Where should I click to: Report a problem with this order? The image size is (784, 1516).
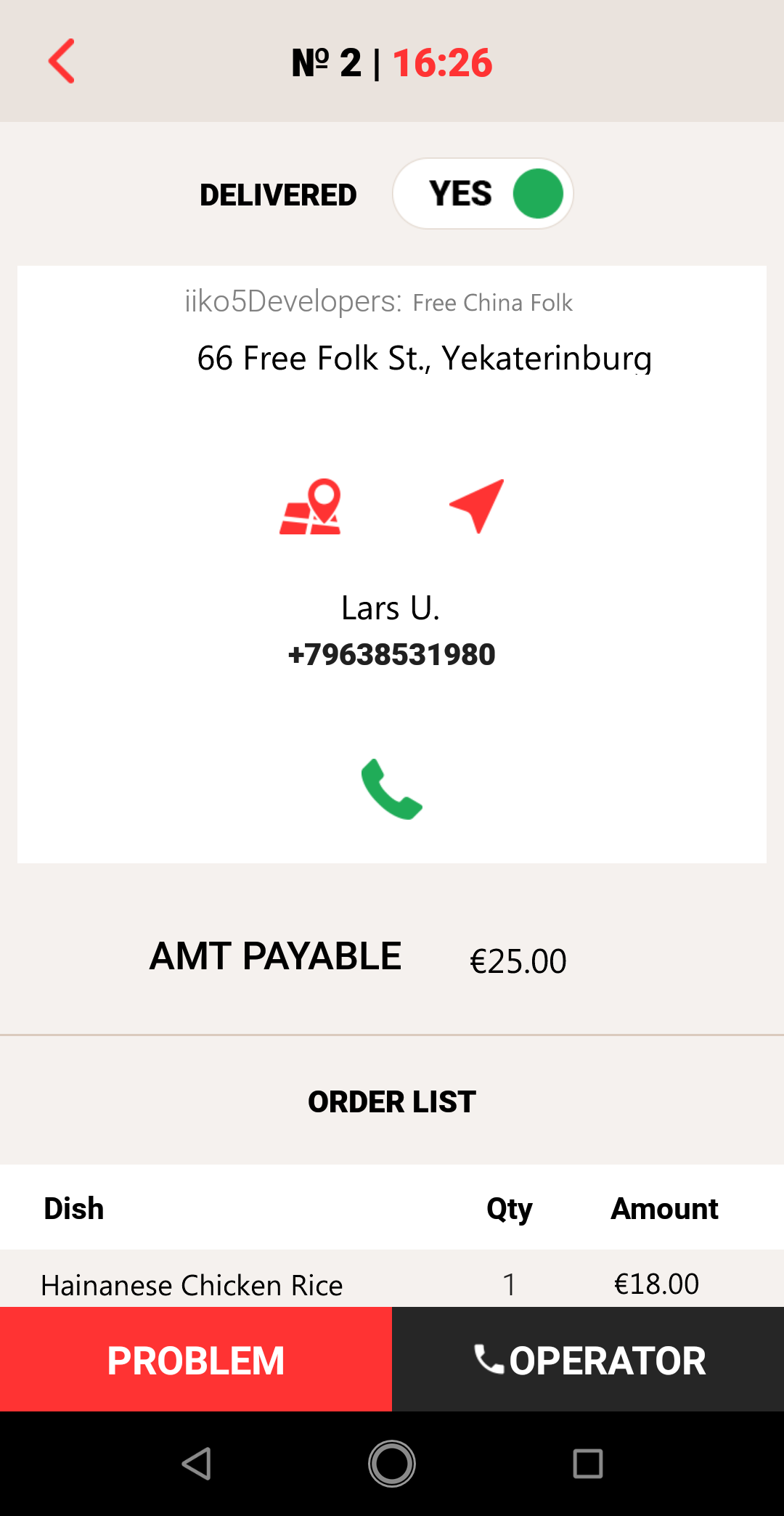pyautogui.click(x=196, y=1359)
